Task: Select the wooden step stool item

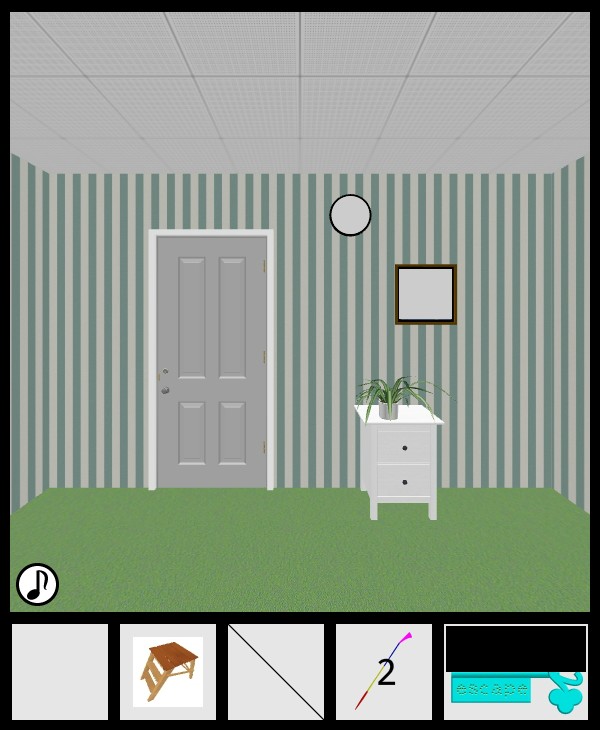Action: click(168, 672)
